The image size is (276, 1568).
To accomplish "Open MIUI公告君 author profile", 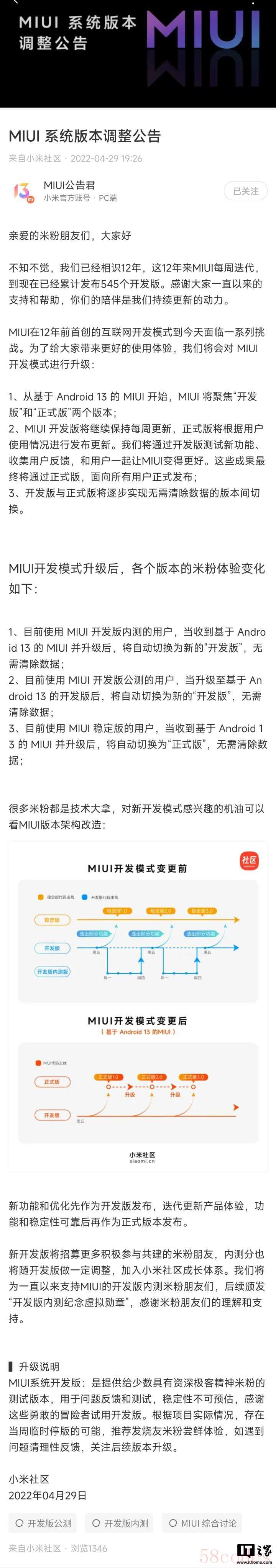I will [x=69, y=185].
